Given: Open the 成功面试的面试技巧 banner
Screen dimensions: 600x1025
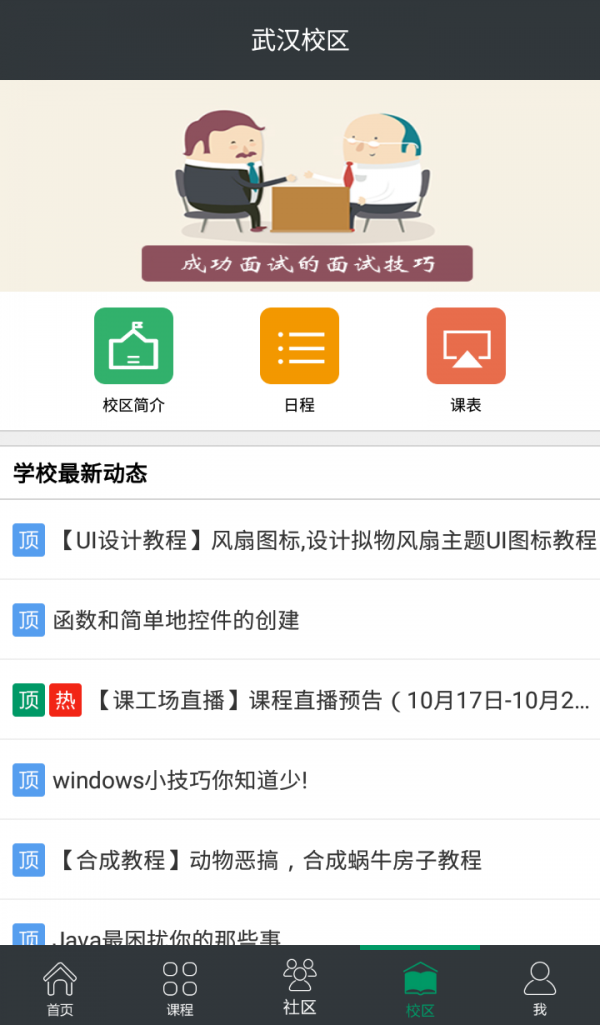Looking at the screenshot, I should 300,186.
